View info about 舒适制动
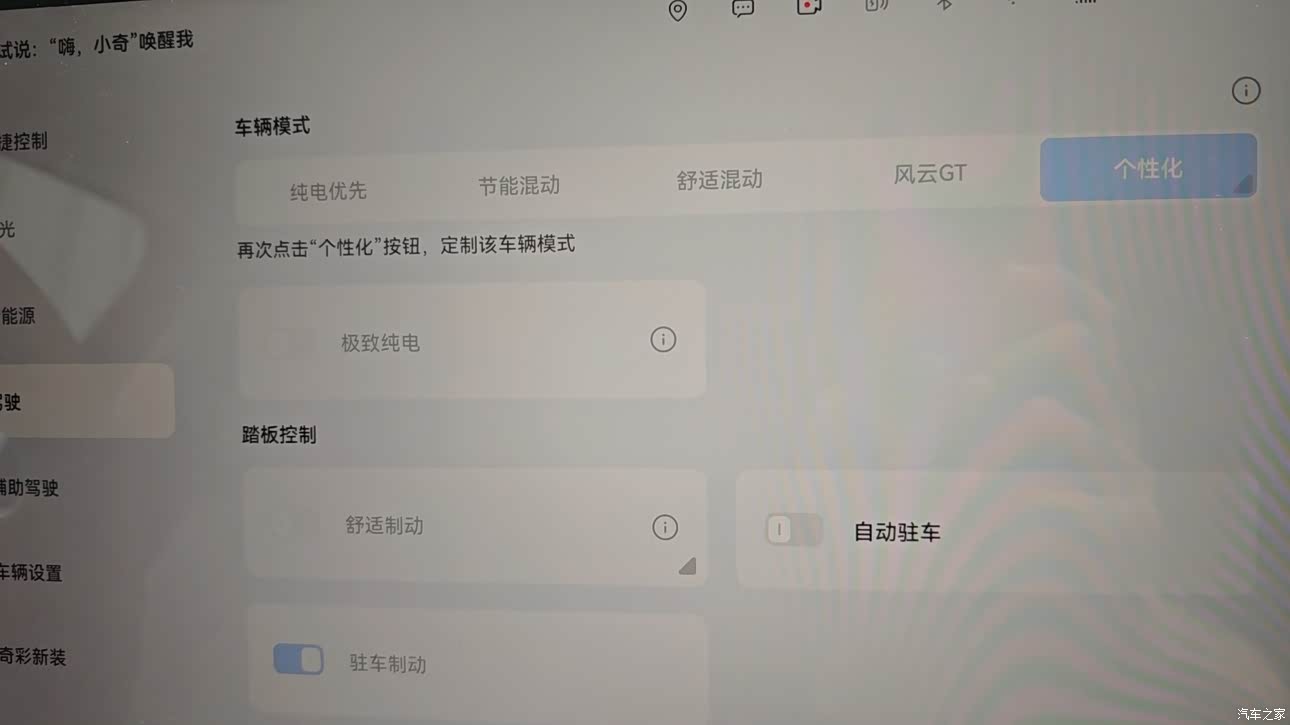The width and height of the screenshot is (1290, 725). click(665, 527)
